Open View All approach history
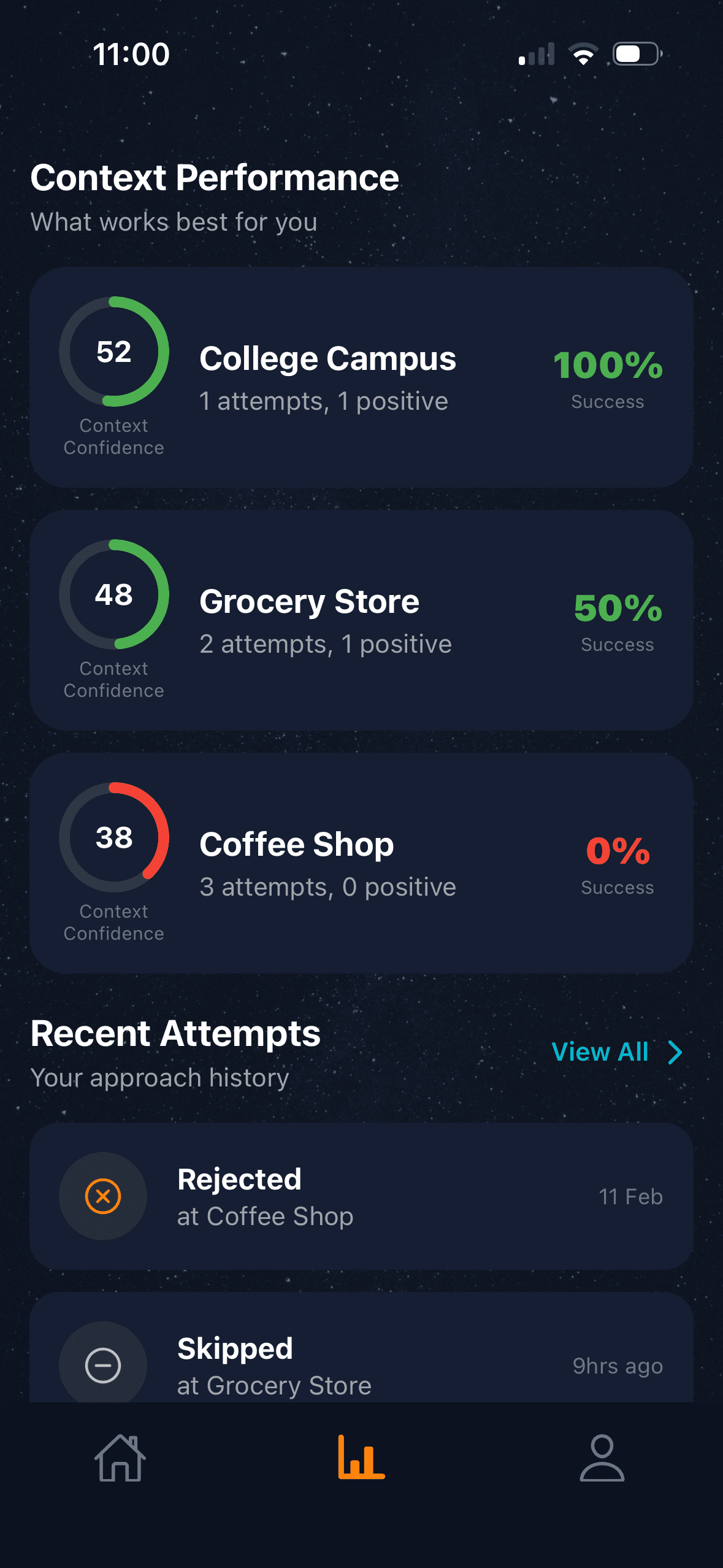The width and height of the screenshot is (723, 1568). (600, 1051)
